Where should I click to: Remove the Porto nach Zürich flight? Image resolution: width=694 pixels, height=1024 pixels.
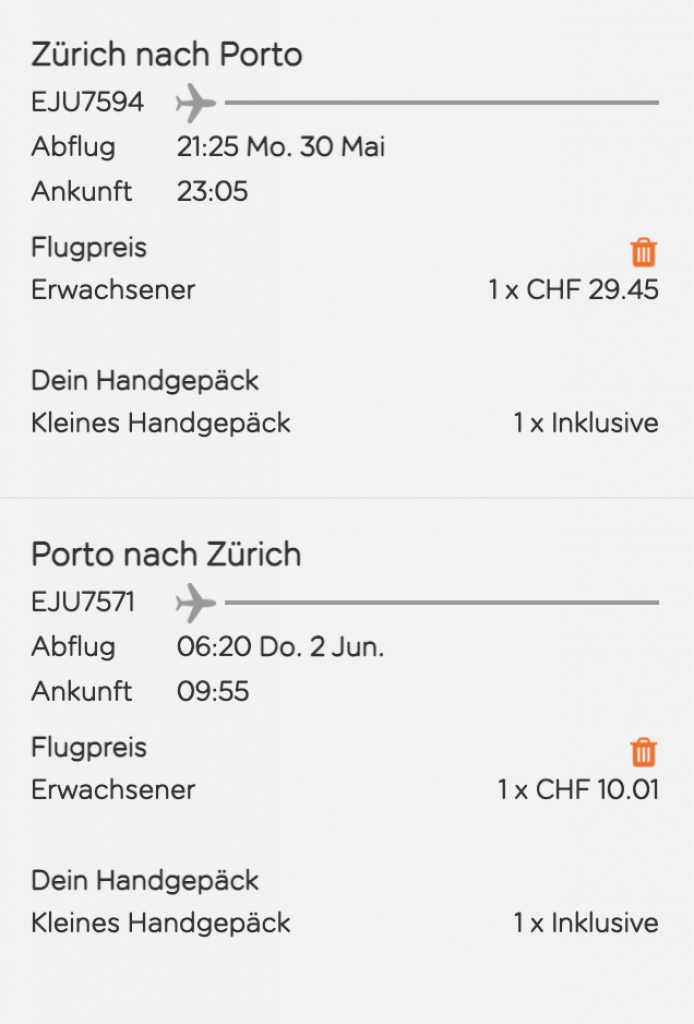point(644,751)
